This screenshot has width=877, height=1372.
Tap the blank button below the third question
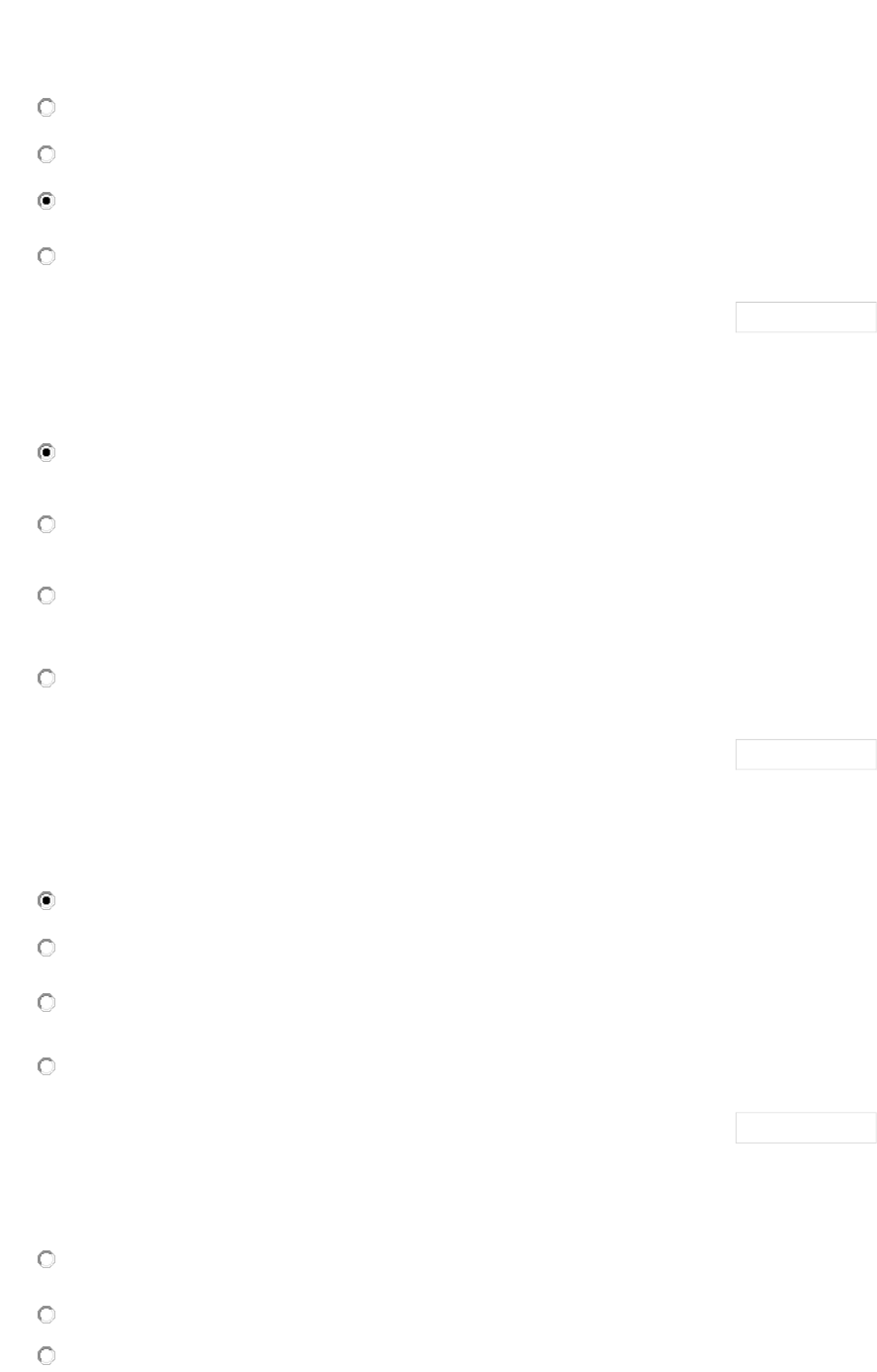[805, 1128]
